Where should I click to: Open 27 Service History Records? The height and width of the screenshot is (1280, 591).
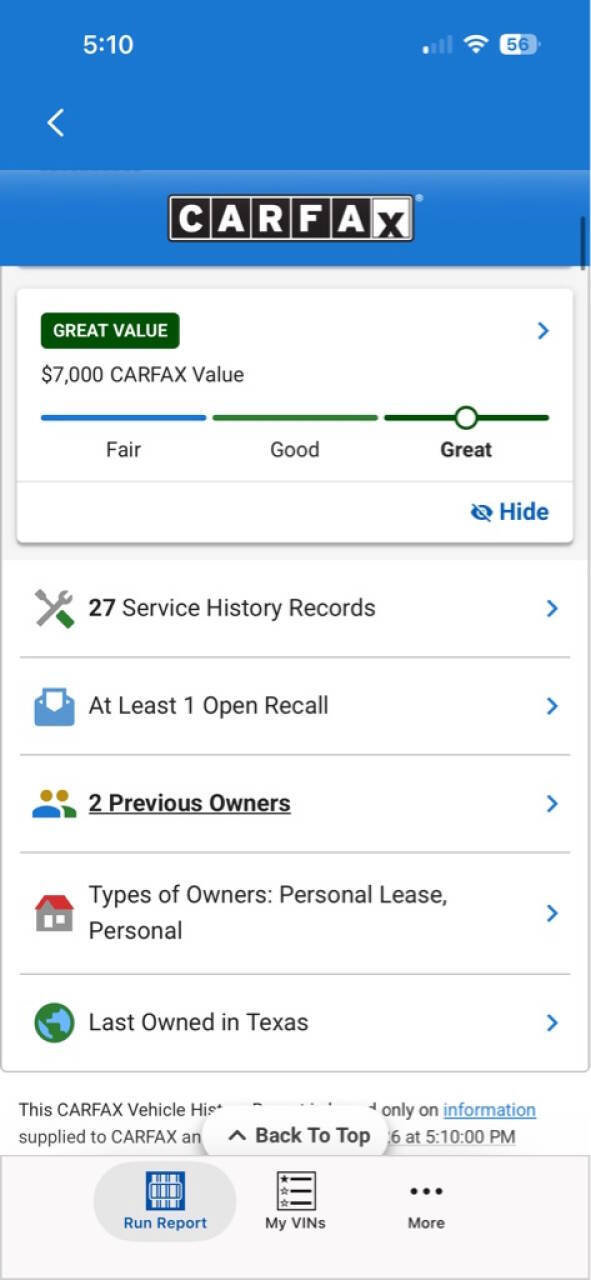tap(295, 608)
